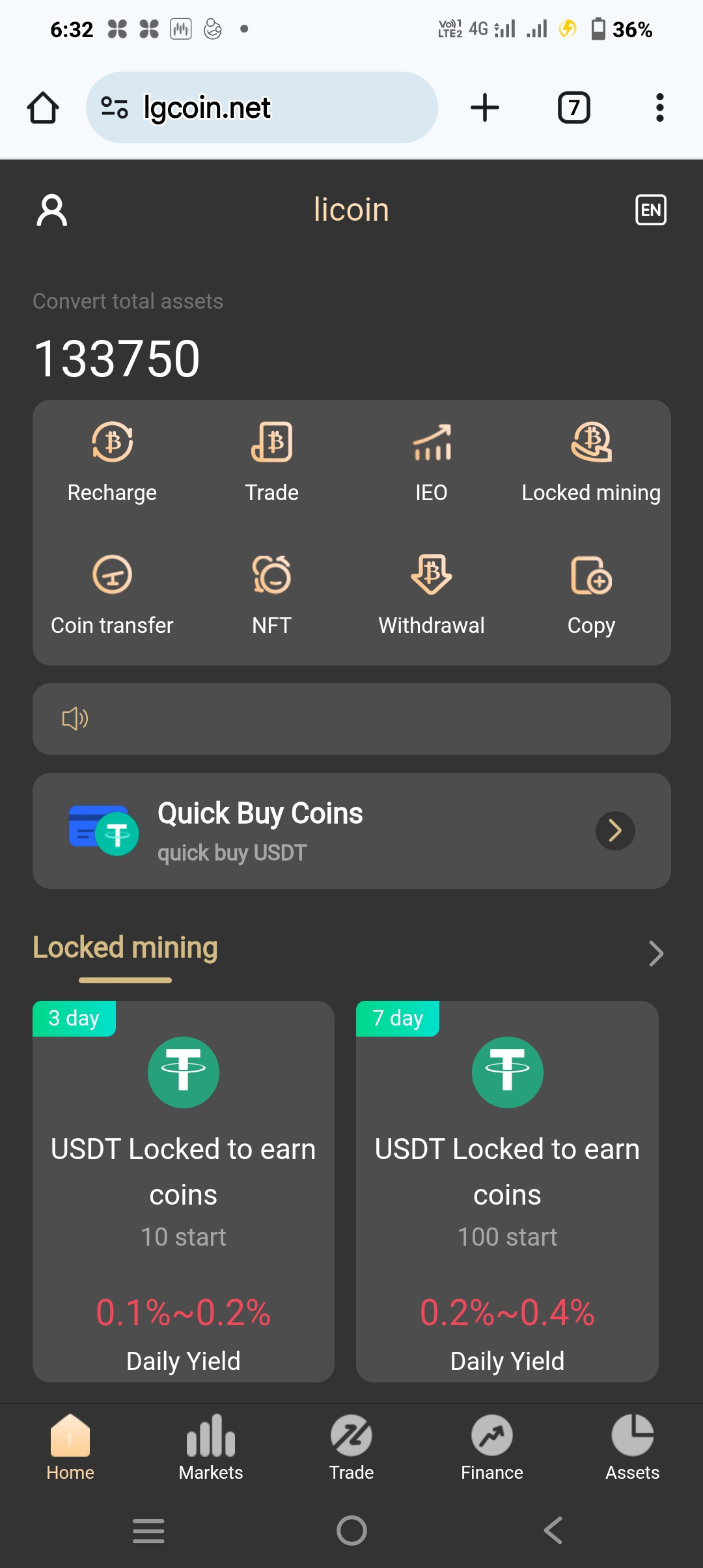Go to Trade in bottom navigation
Screen dimensions: 703x1568
(351, 1447)
